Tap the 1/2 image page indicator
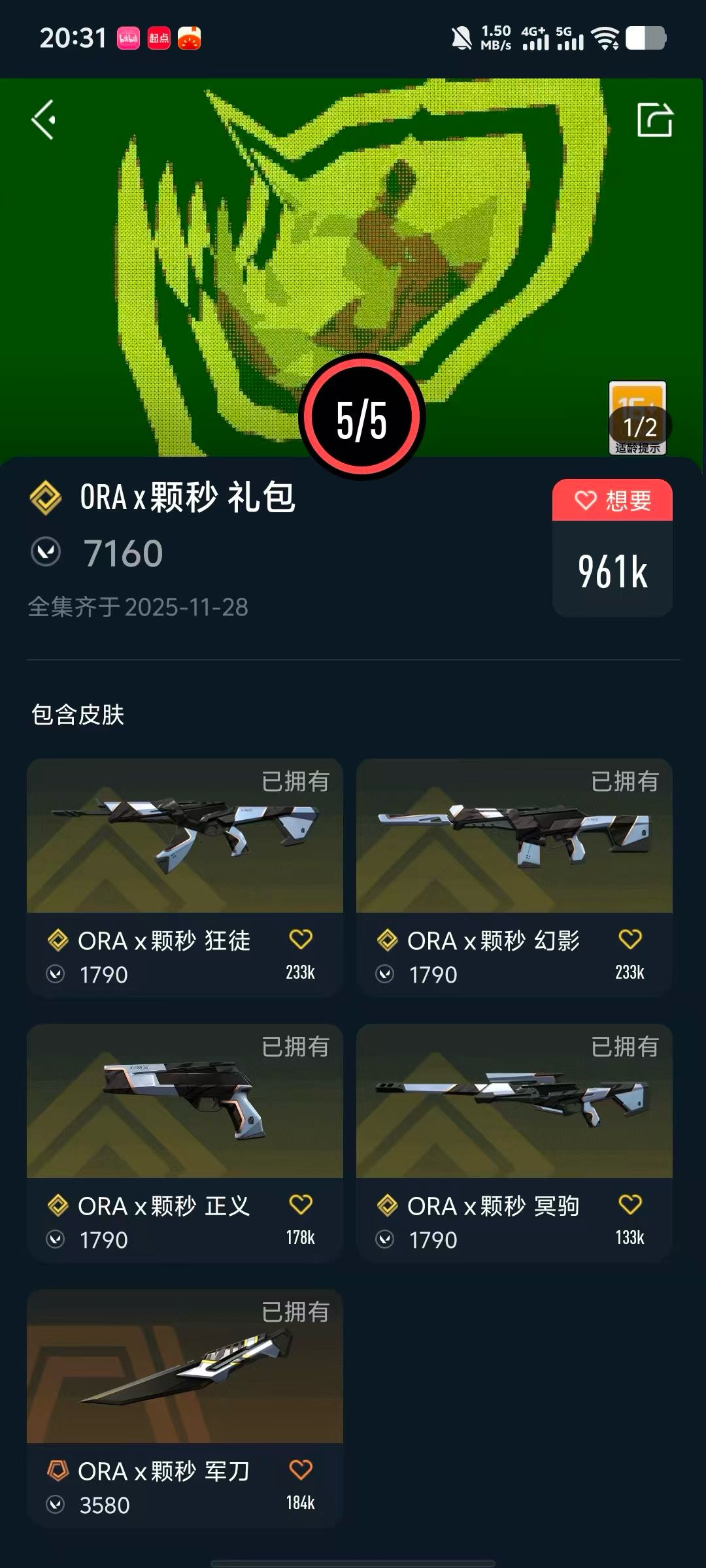This screenshot has height=1568, width=706. (639, 427)
